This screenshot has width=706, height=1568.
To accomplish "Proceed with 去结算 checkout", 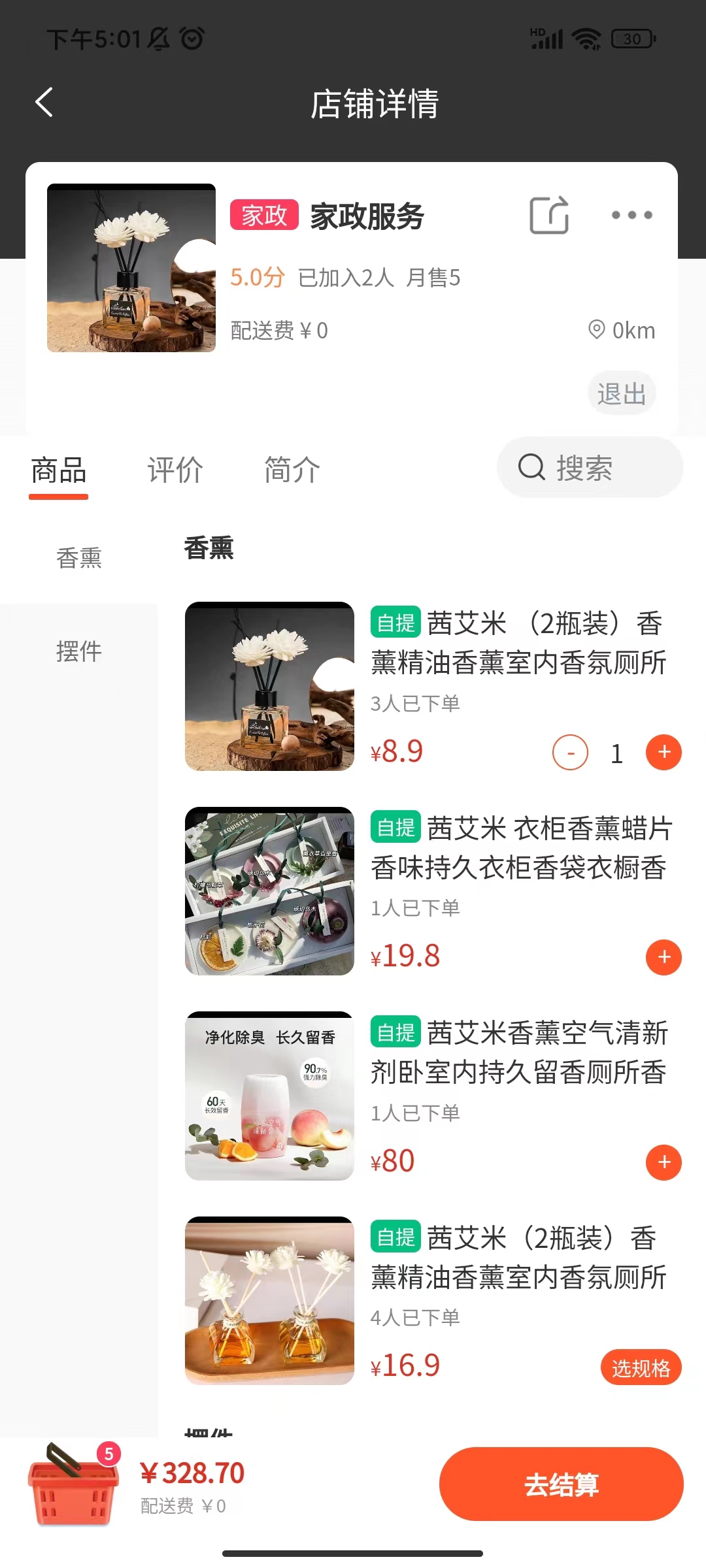I will click(561, 1484).
